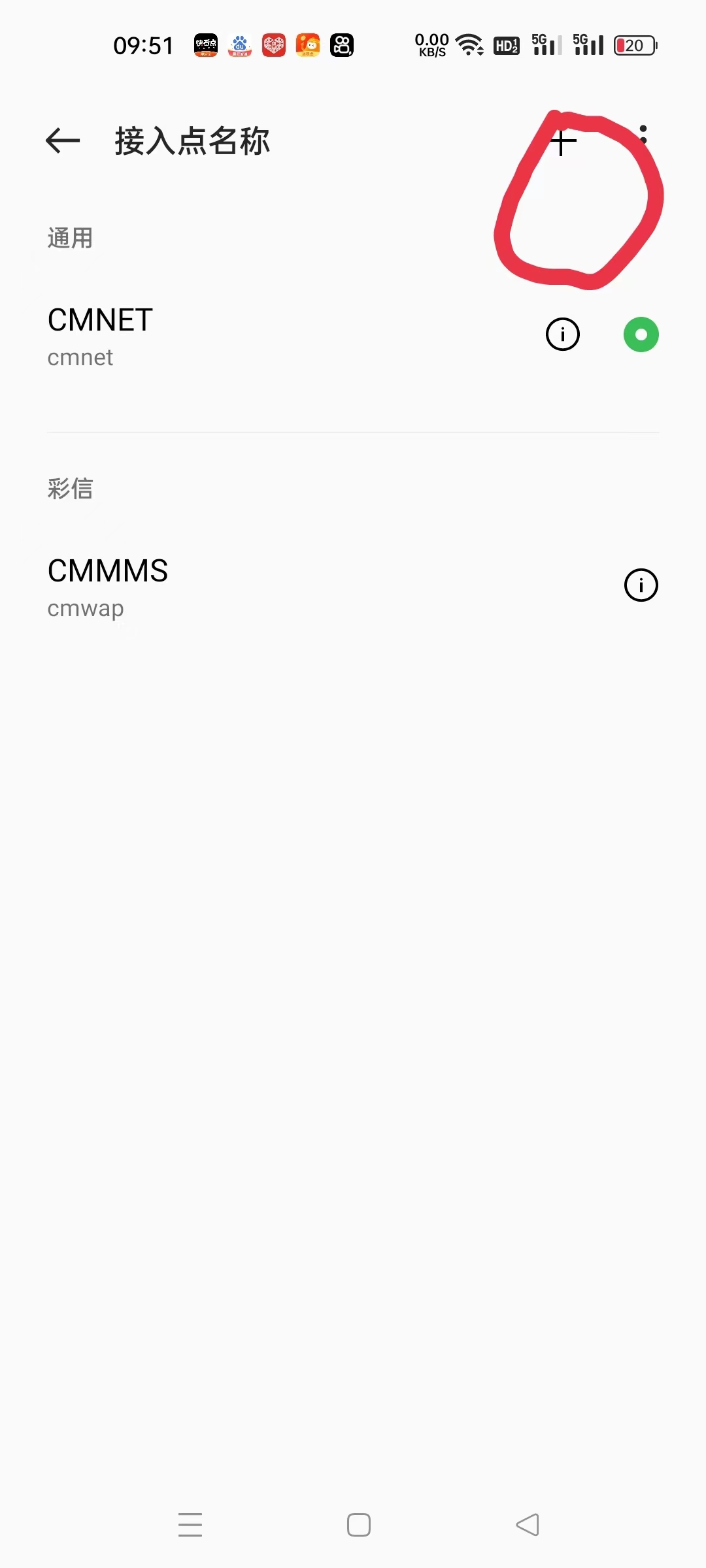Tap the 通用 section header
This screenshot has height=1568, width=706.
click(x=70, y=238)
